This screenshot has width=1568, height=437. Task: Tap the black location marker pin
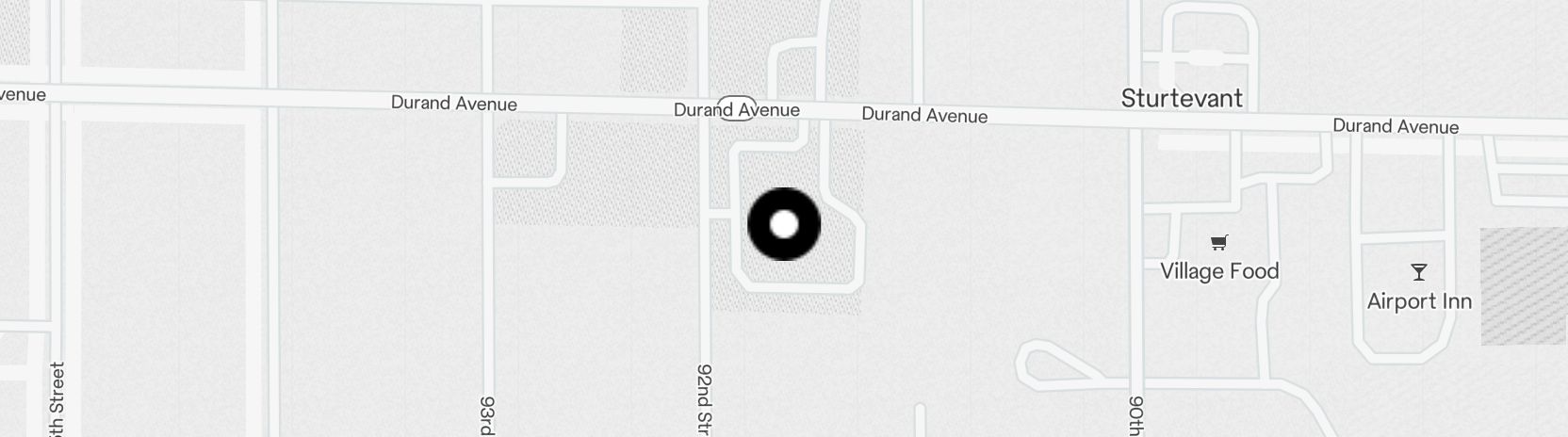(x=784, y=224)
